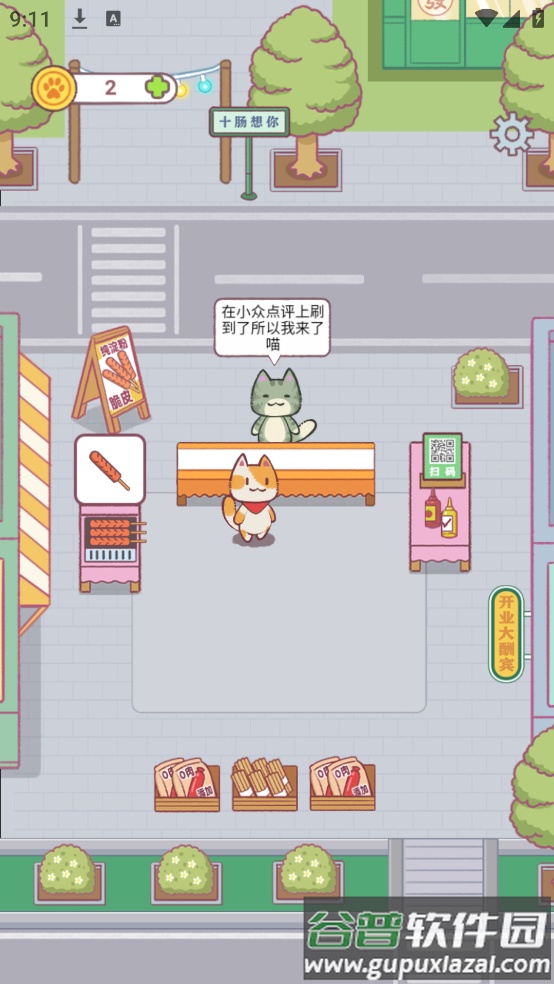Image resolution: width=554 pixels, height=984 pixels.
Task: Select the sausage order bubble above the grill
Action: 110,469
